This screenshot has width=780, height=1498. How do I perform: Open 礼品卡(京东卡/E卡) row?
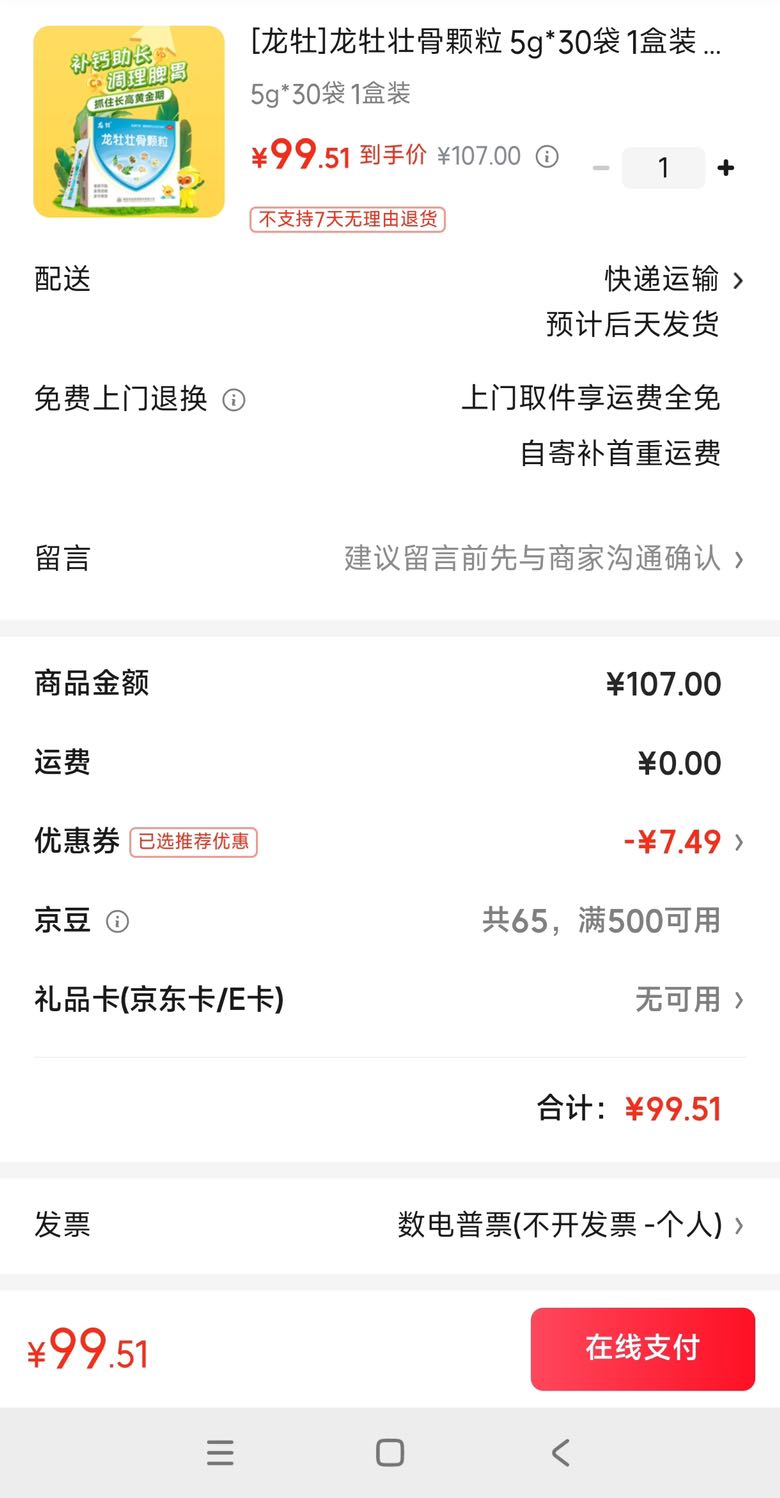pyautogui.click(x=390, y=999)
